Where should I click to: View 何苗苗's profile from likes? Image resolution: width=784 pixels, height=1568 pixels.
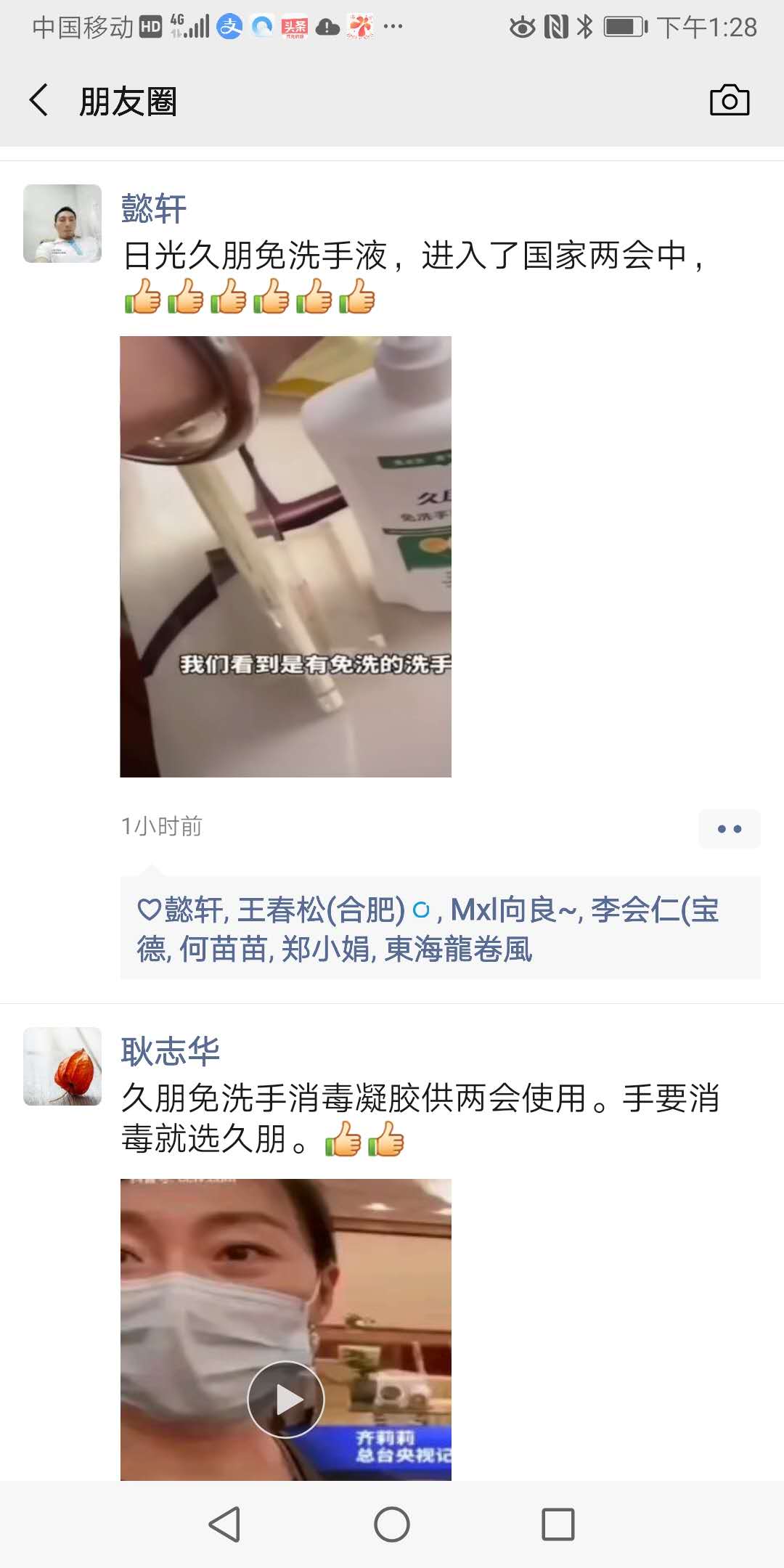pyautogui.click(x=224, y=949)
